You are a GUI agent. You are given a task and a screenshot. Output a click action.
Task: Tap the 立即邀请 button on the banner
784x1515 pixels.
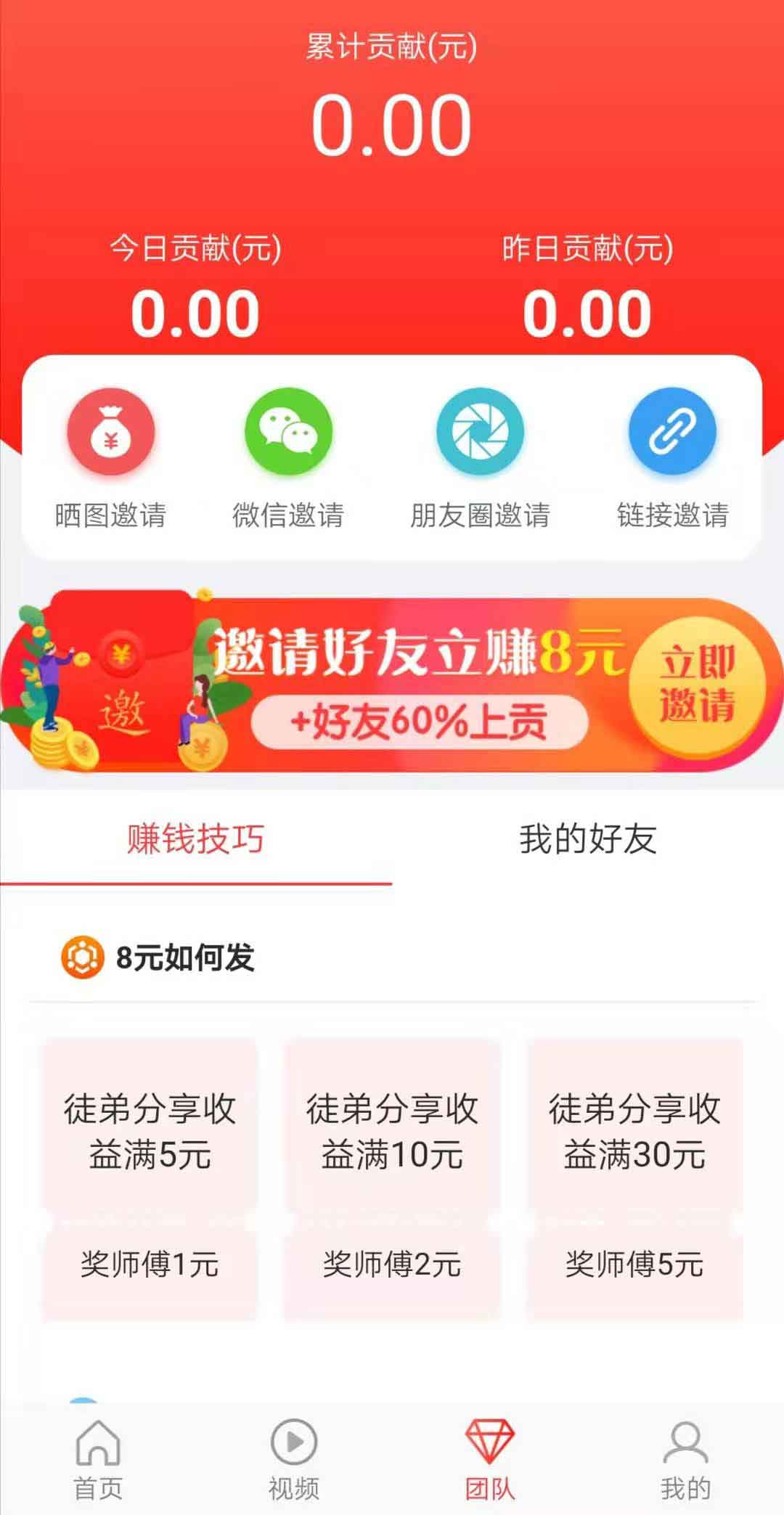pos(697,684)
